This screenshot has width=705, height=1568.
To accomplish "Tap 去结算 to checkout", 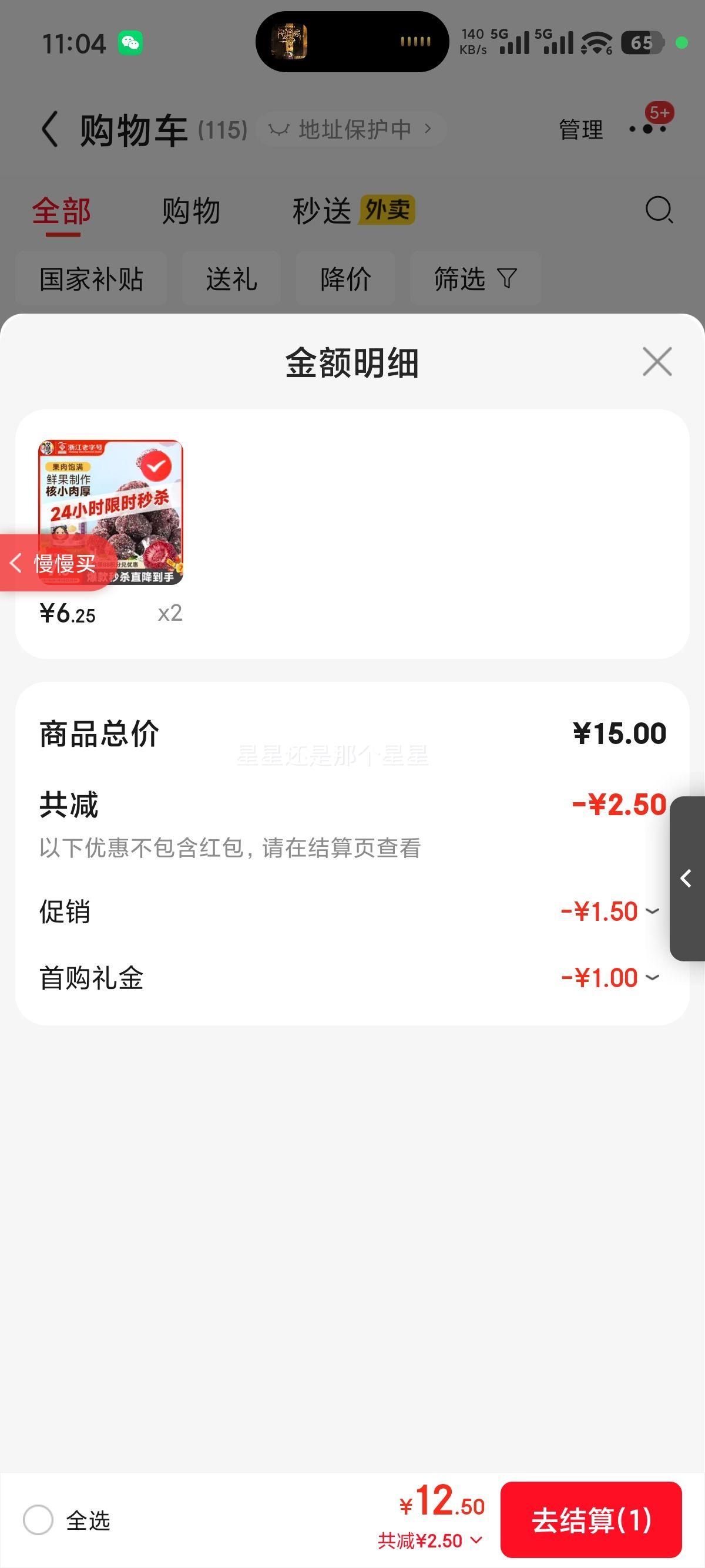I will [x=592, y=1521].
